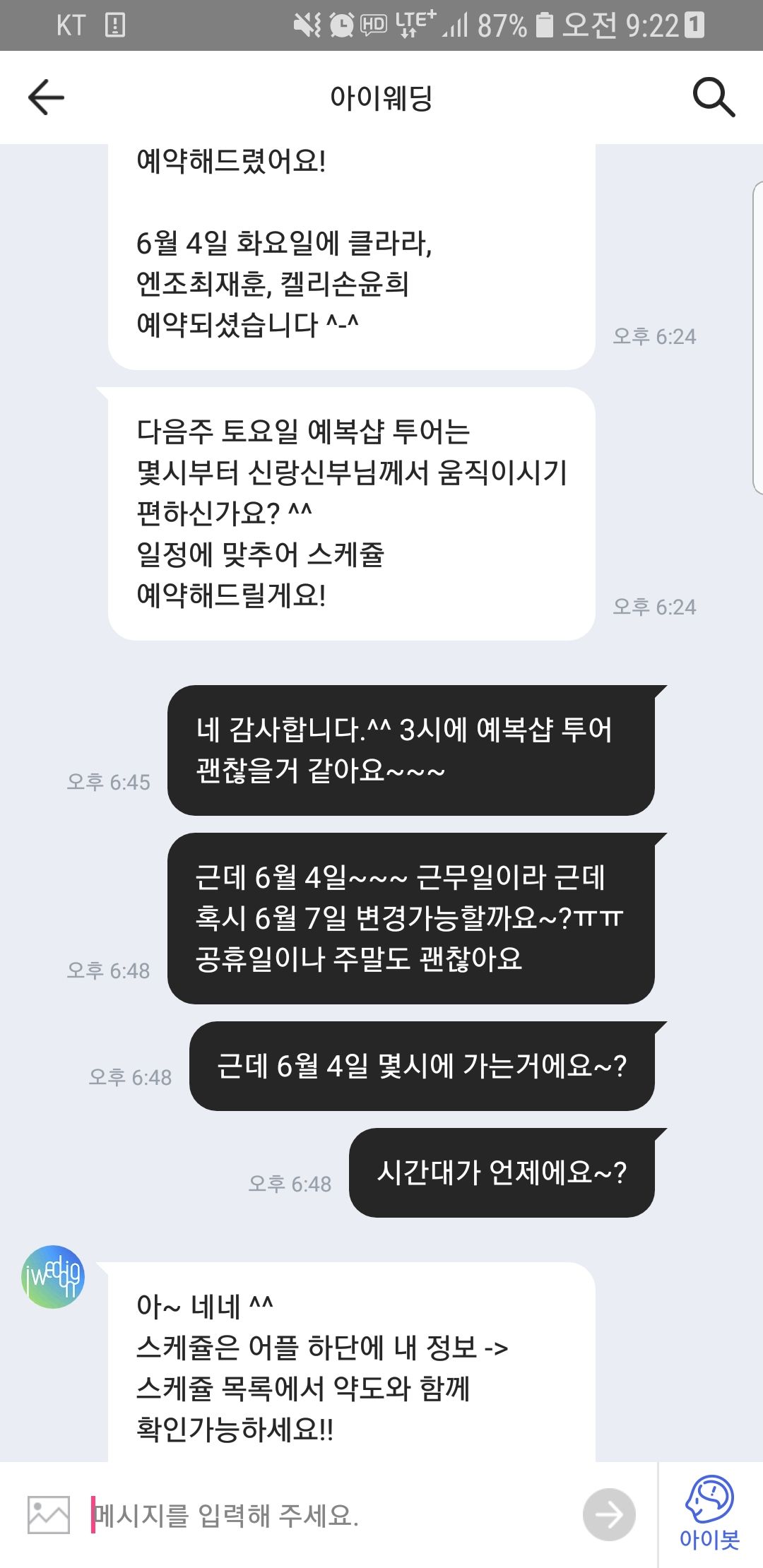Send the message with arrow button
The width and height of the screenshot is (763, 1568).
pyautogui.click(x=609, y=1514)
